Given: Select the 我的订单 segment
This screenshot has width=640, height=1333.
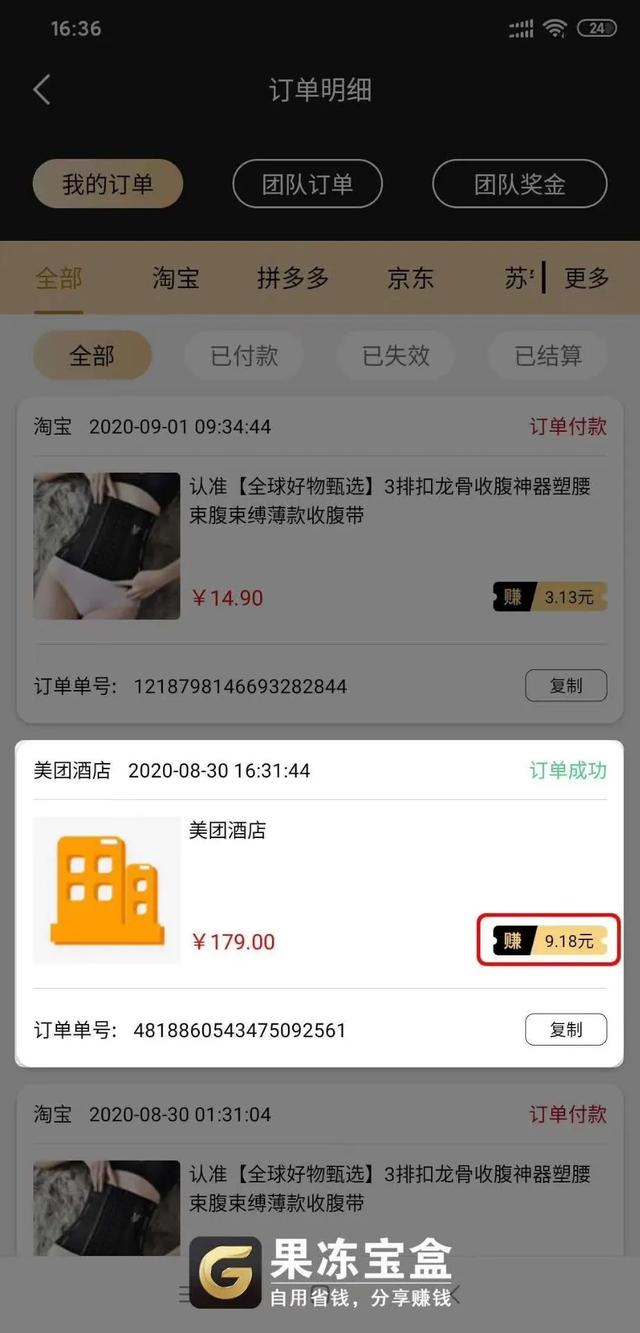Looking at the screenshot, I should [108, 184].
